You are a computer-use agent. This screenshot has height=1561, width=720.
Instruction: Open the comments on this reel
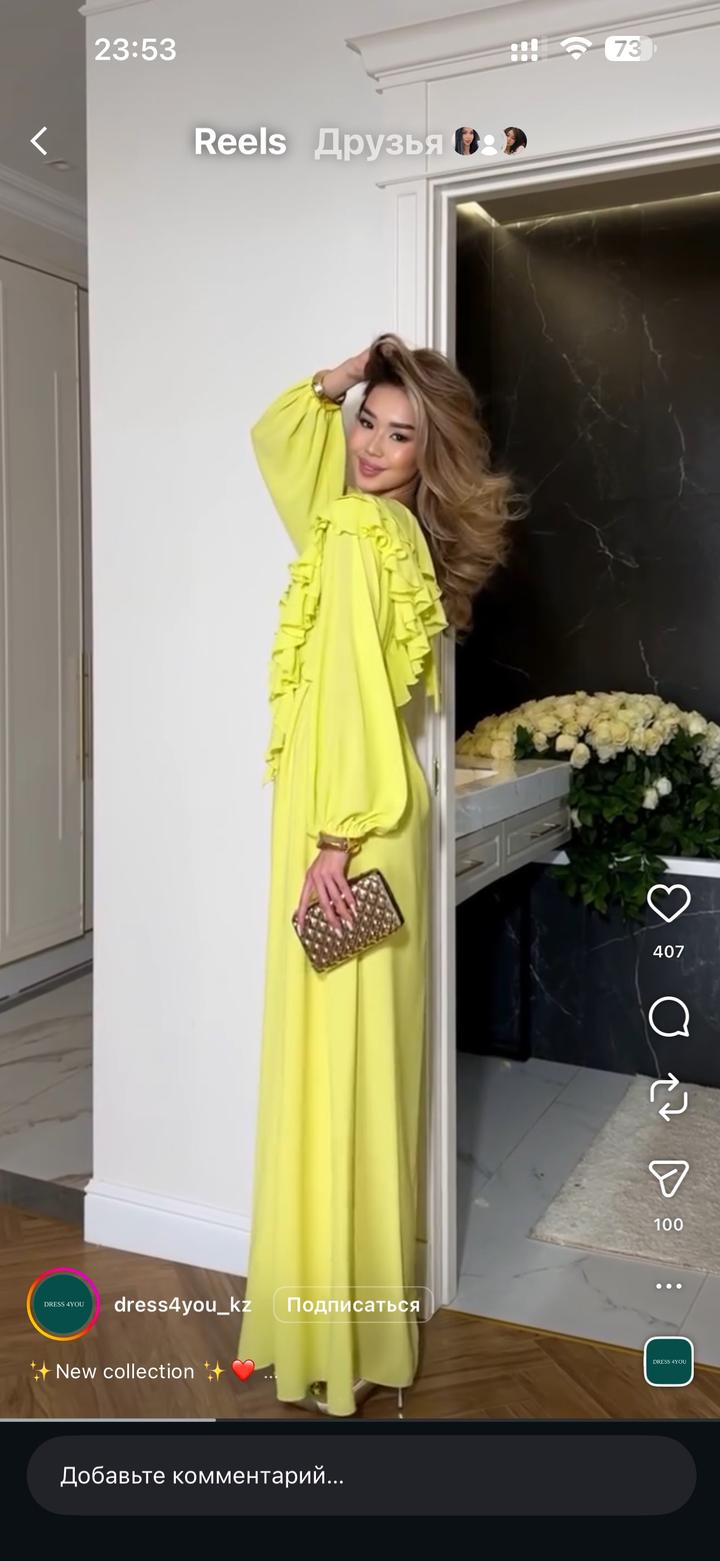(x=668, y=1018)
